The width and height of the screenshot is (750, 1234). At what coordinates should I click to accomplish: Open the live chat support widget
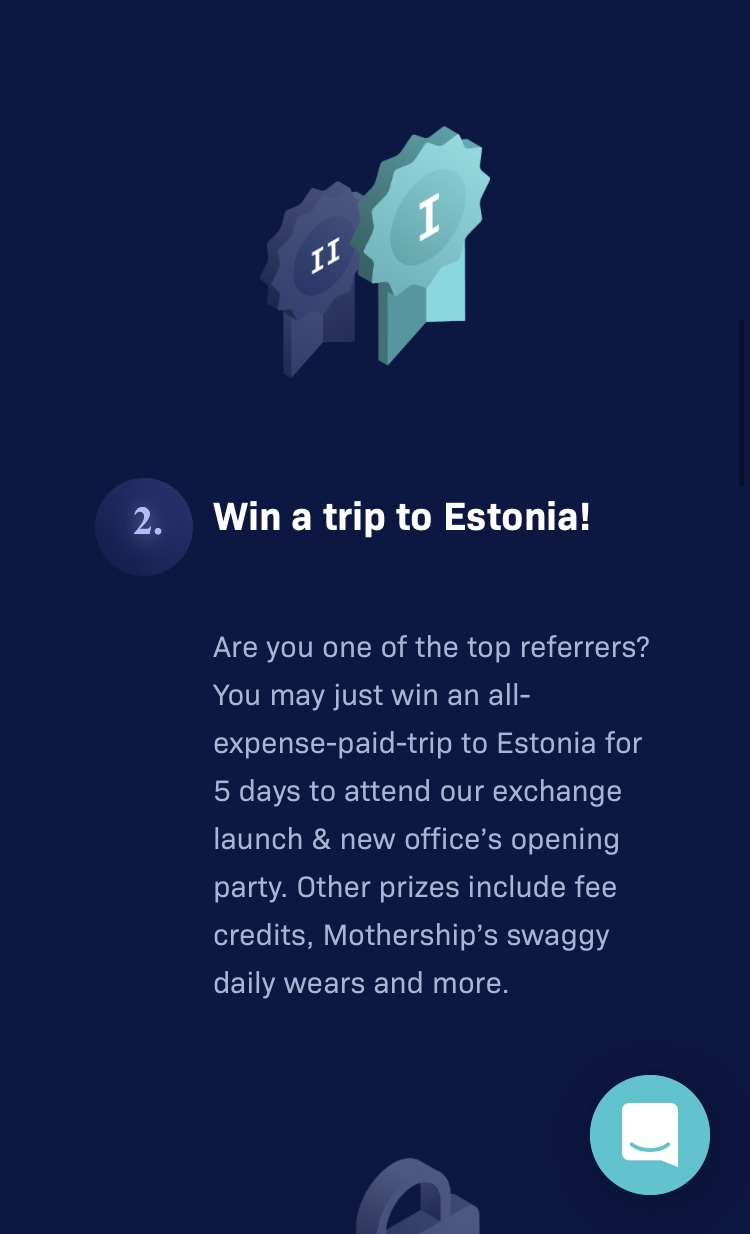coord(650,1134)
